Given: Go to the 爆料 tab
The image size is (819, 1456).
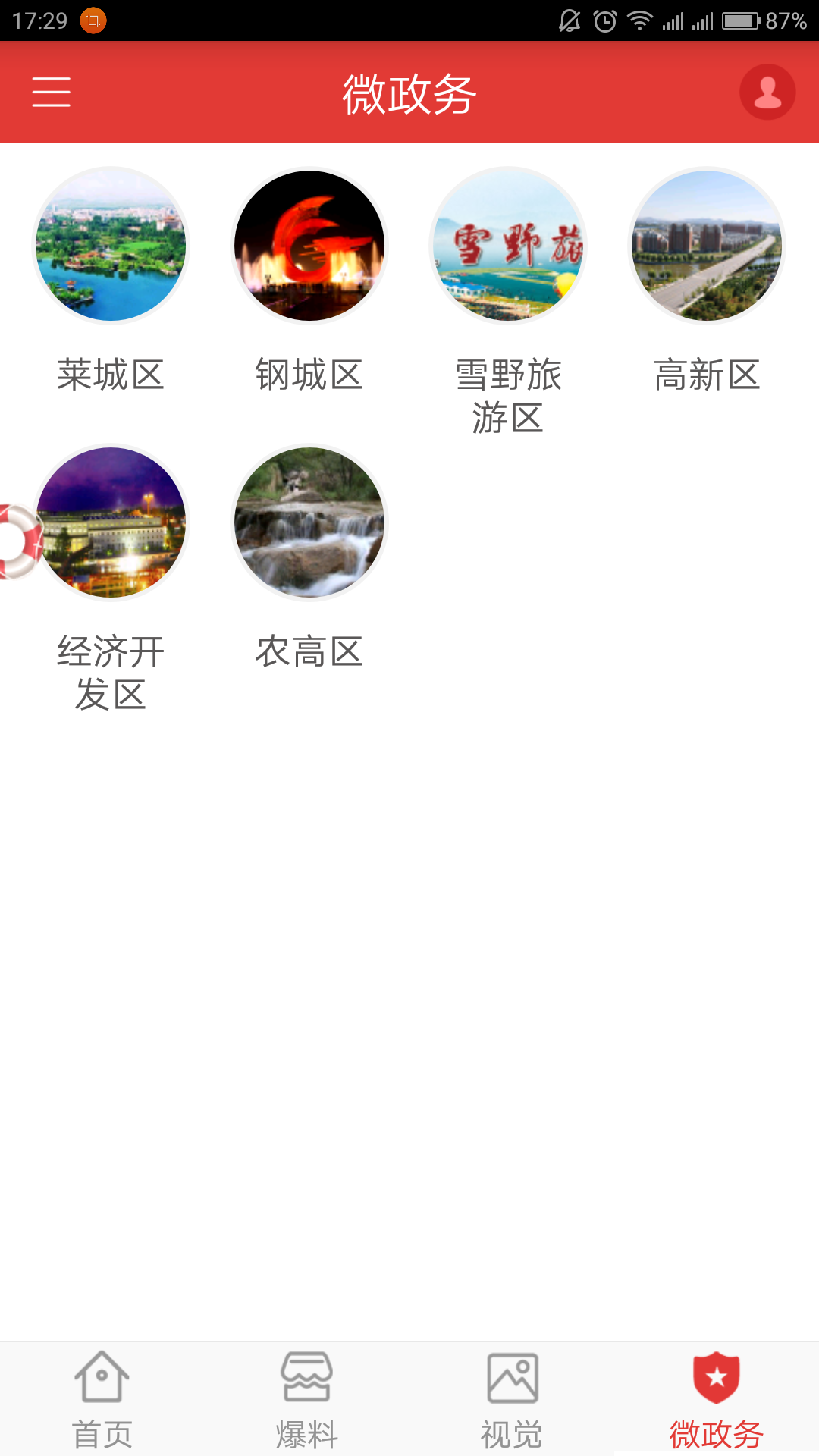Looking at the screenshot, I should [307, 1399].
